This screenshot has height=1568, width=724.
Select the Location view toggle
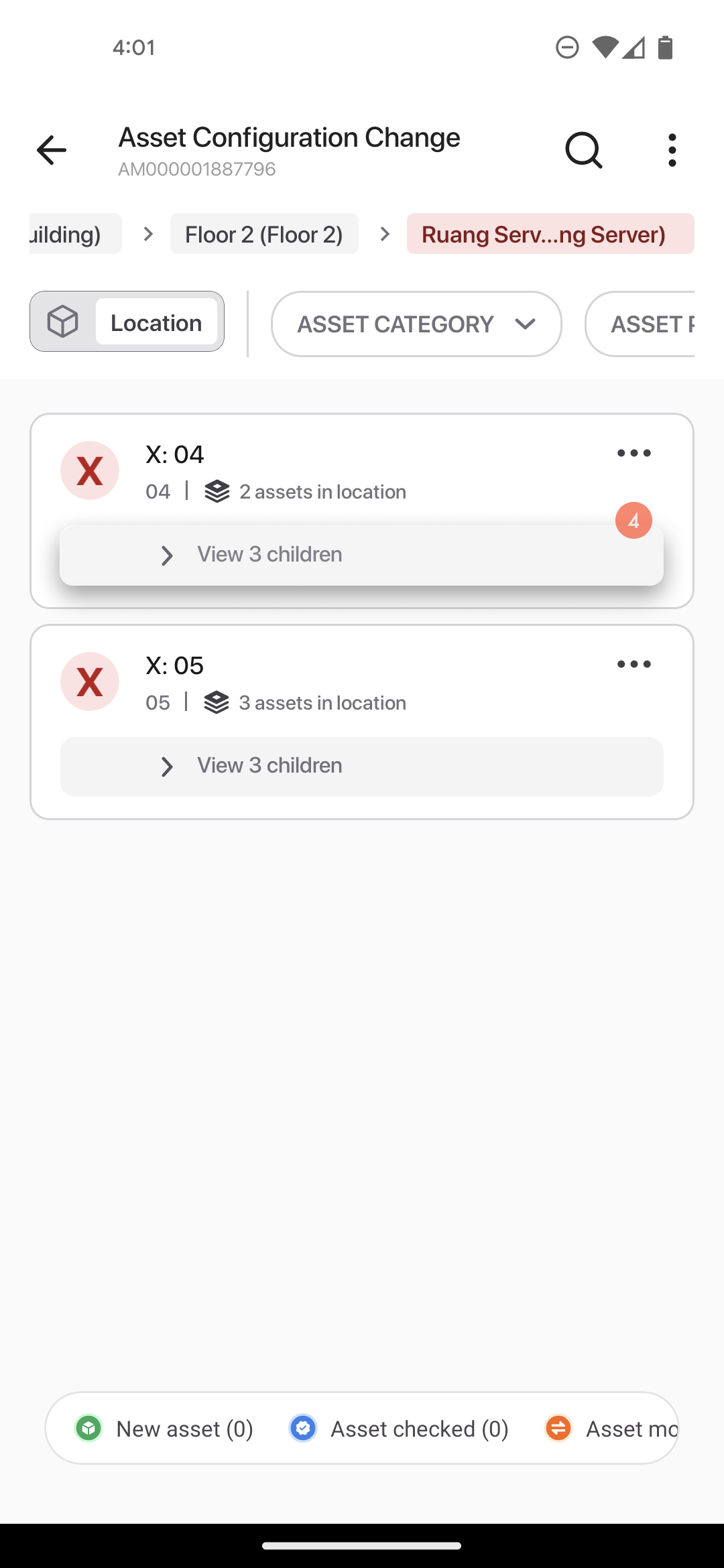coord(156,322)
